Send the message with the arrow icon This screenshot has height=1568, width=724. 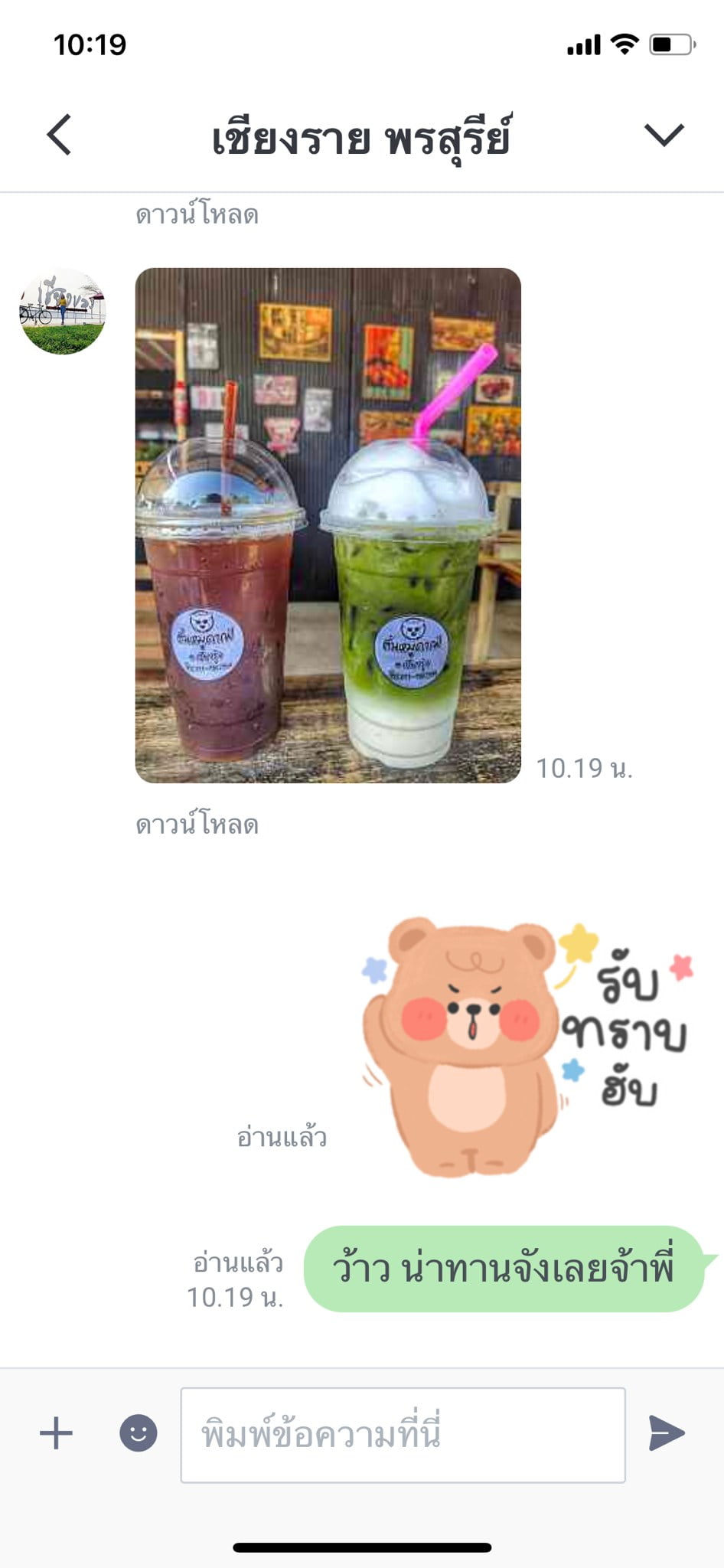(667, 1433)
